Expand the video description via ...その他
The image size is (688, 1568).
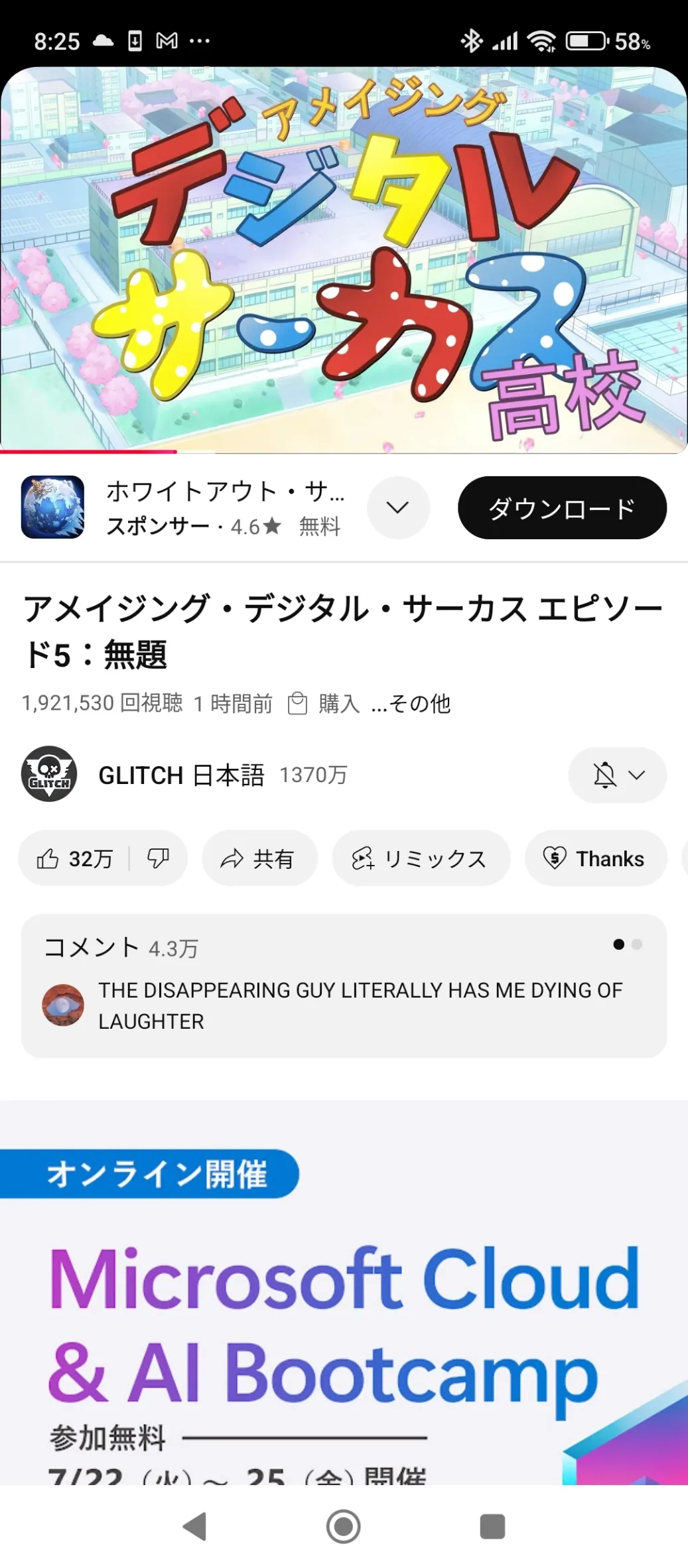[411, 703]
